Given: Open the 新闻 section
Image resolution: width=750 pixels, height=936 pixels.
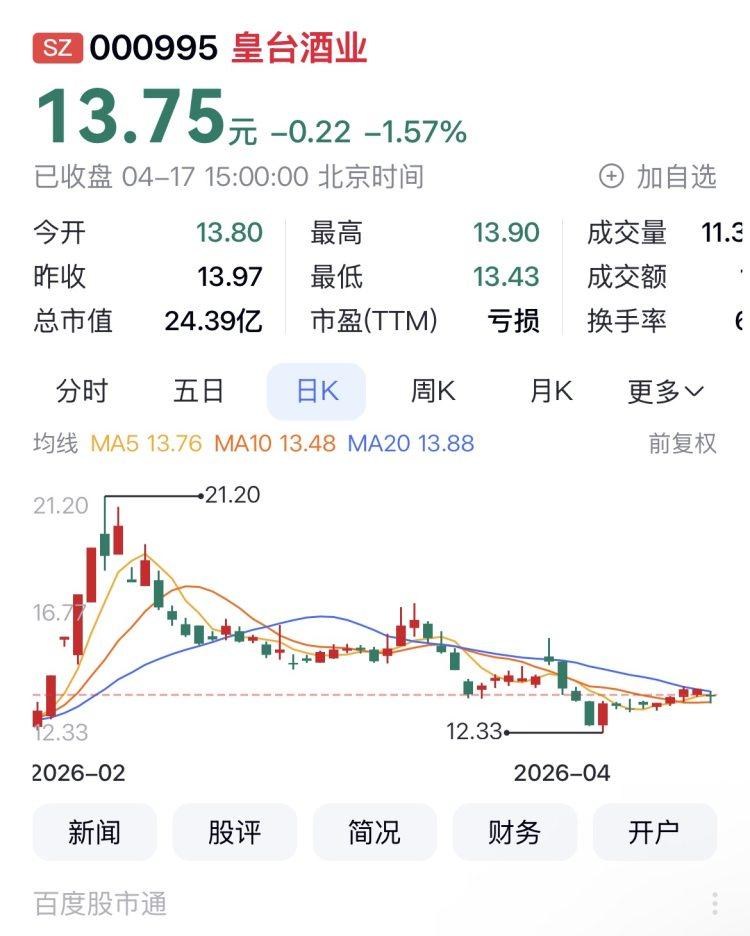Looking at the screenshot, I should pyautogui.click(x=95, y=832).
